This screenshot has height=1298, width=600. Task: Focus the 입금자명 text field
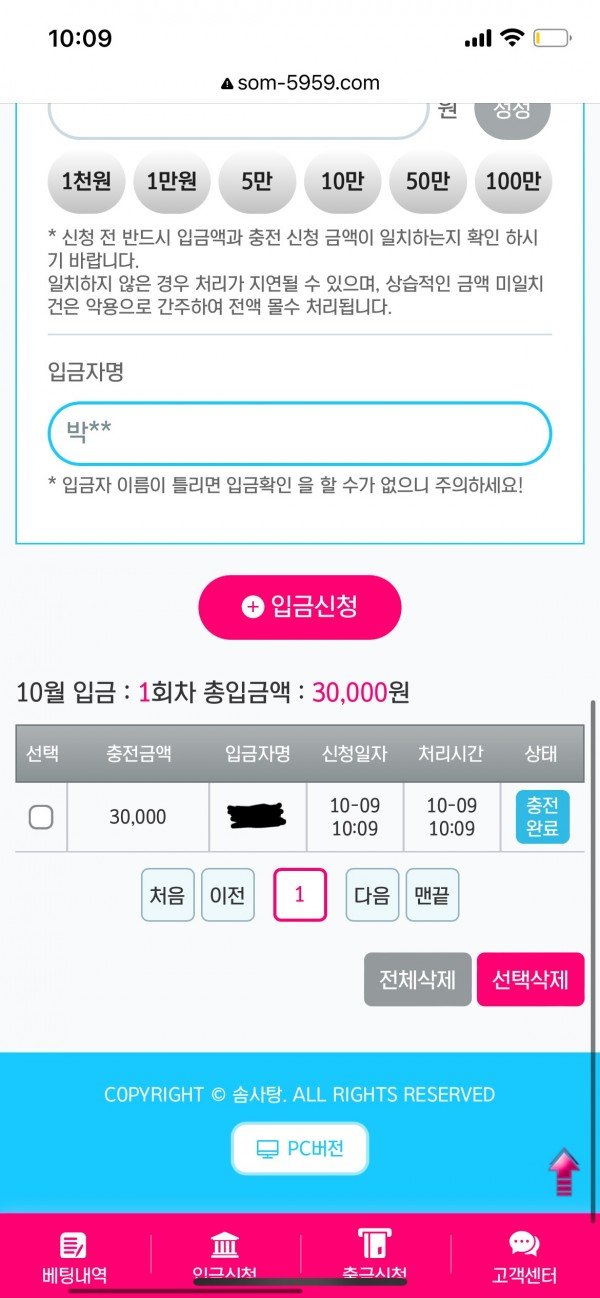point(299,433)
